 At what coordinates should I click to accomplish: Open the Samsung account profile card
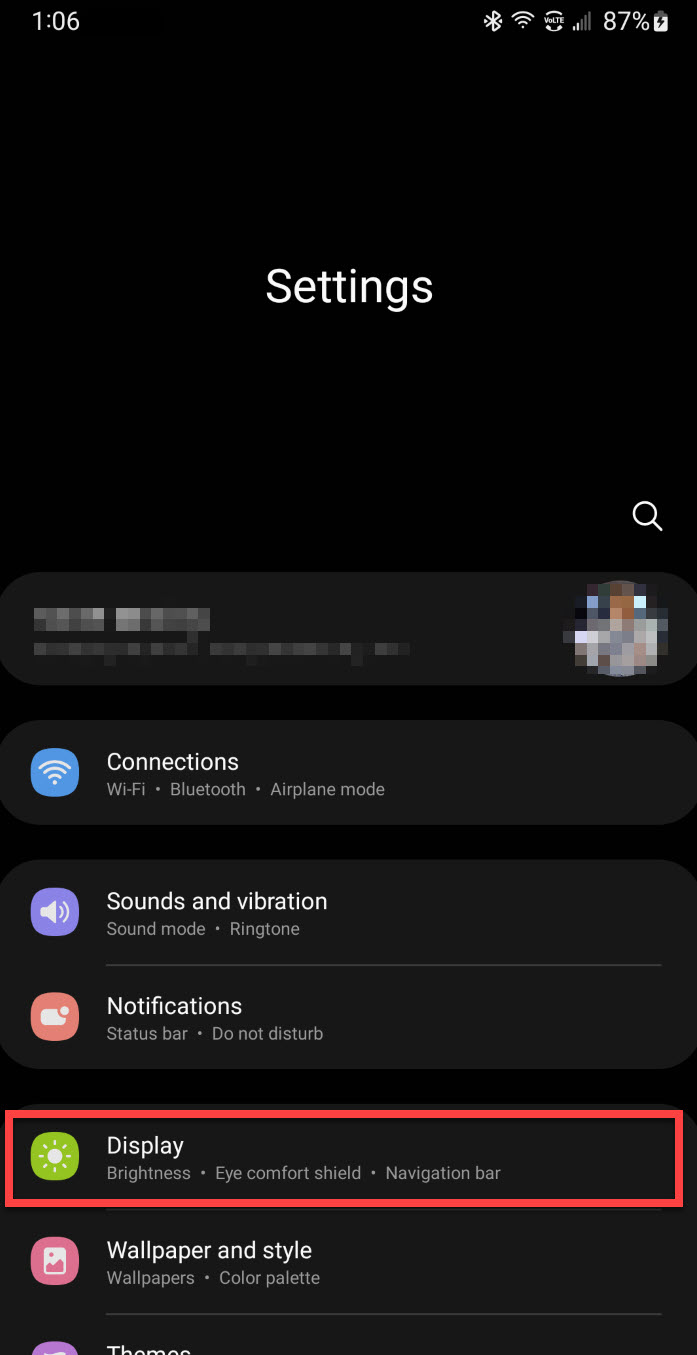348,629
